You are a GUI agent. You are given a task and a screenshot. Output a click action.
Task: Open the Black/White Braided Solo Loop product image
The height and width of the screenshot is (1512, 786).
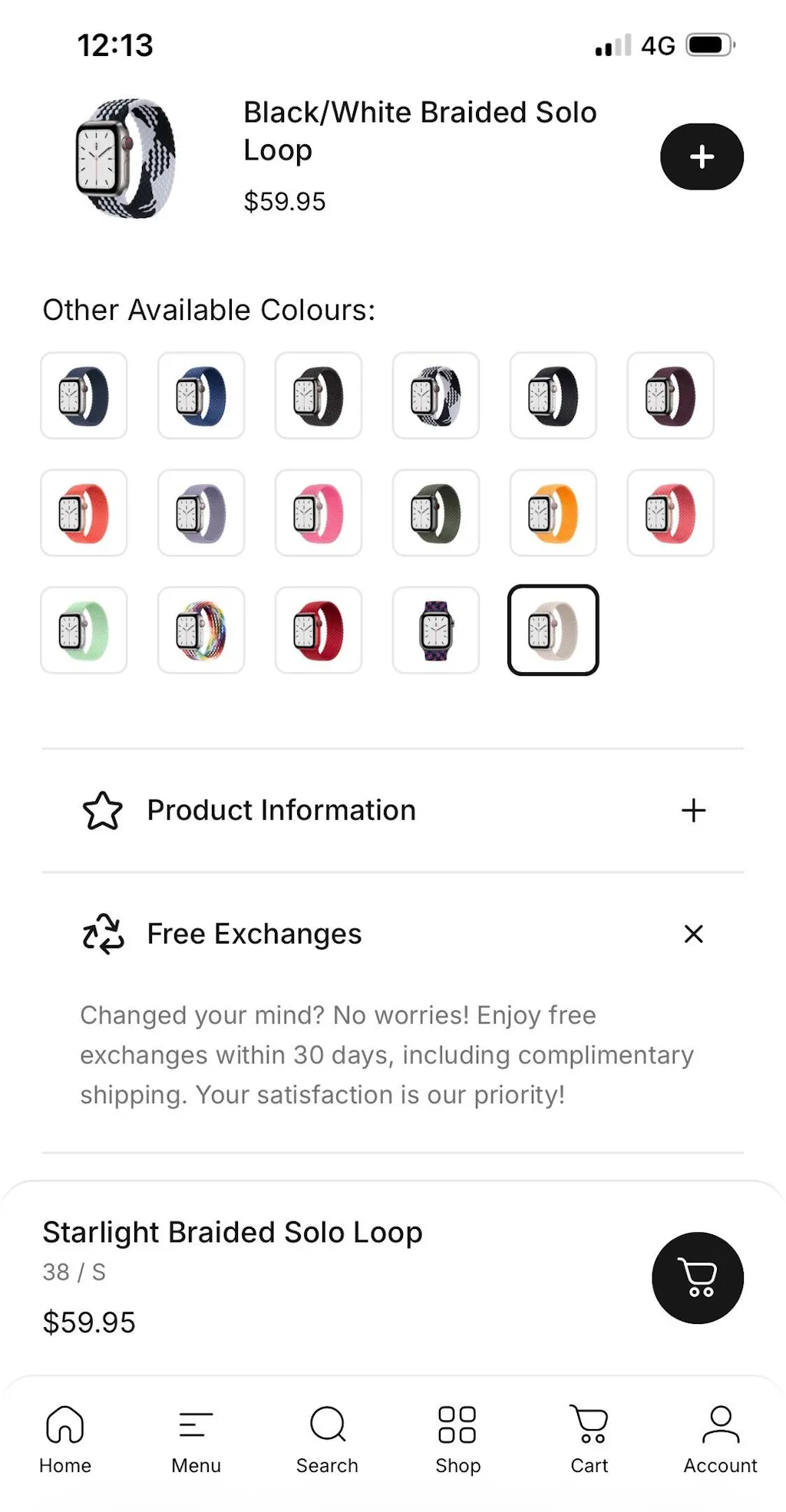[x=125, y=159]
